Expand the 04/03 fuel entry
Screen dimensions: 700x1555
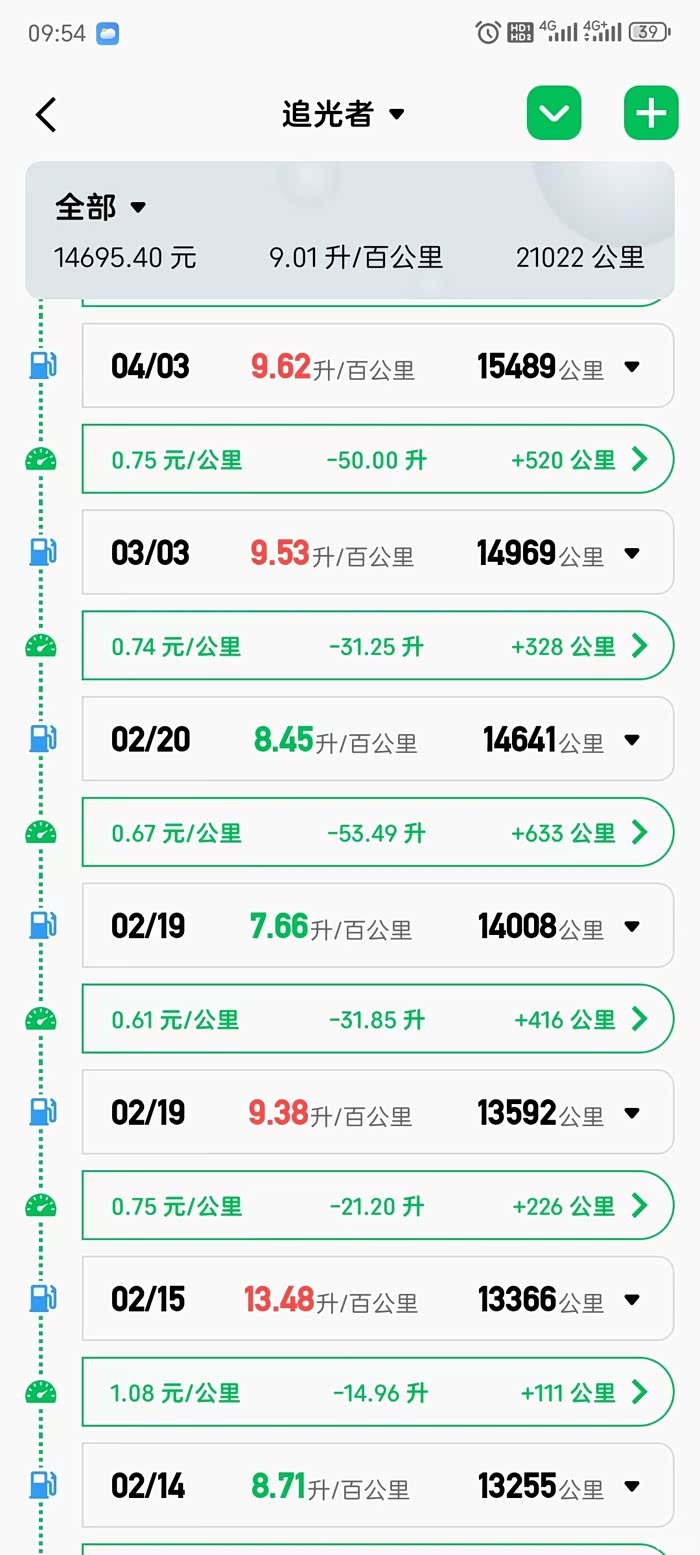[x=631, y=367]
